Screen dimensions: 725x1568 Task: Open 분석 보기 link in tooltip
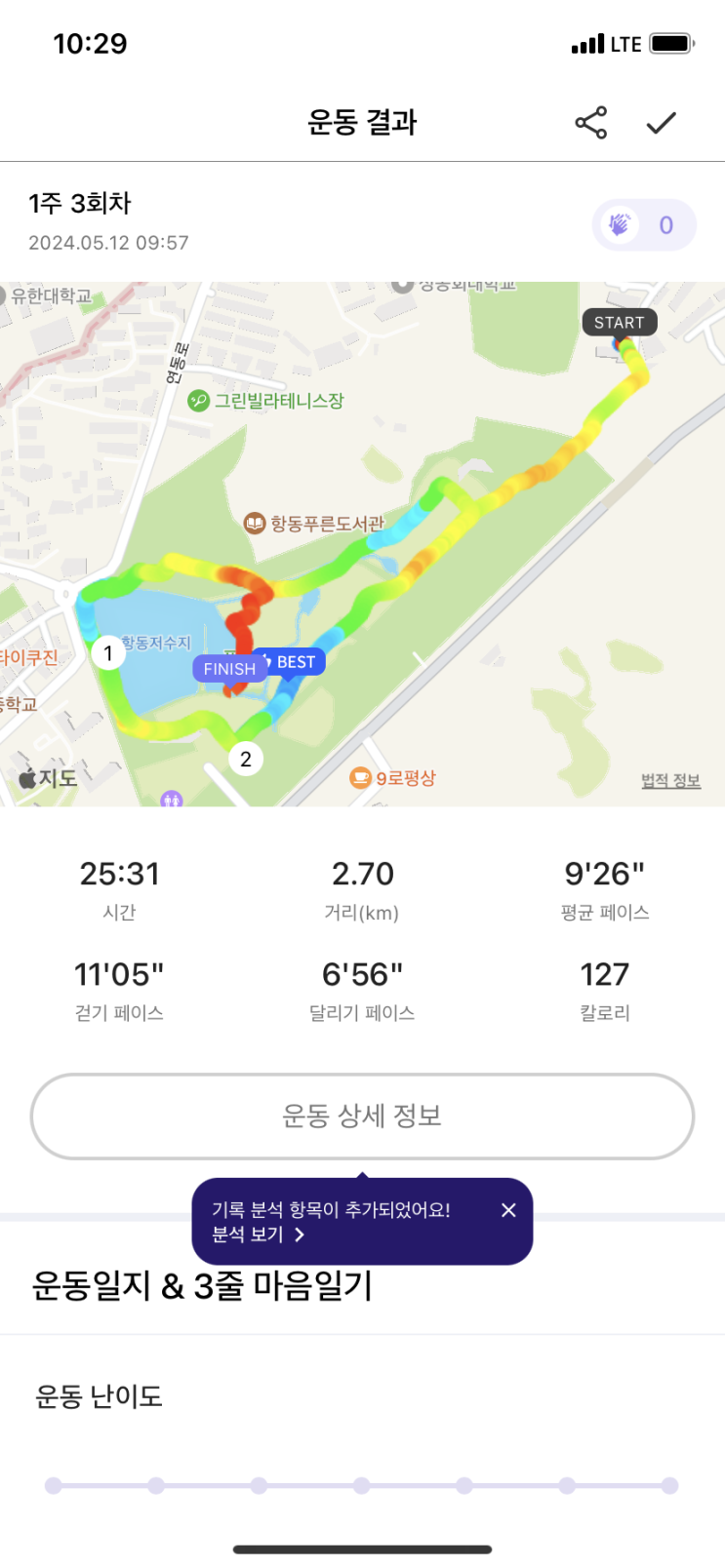click(x=259, y=1235)
